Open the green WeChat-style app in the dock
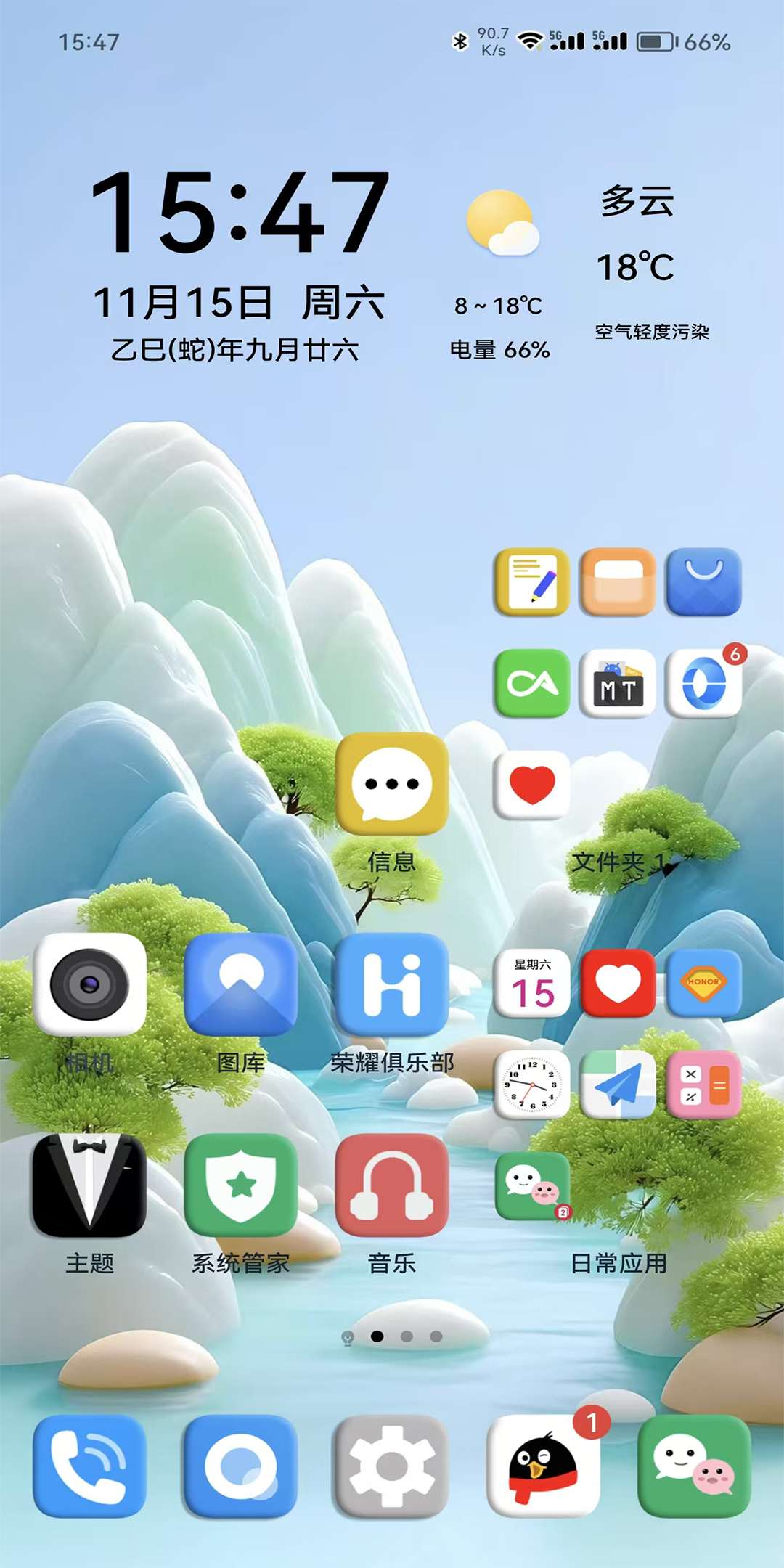This screenshot has width=784, height=1568. (694, 1466)
